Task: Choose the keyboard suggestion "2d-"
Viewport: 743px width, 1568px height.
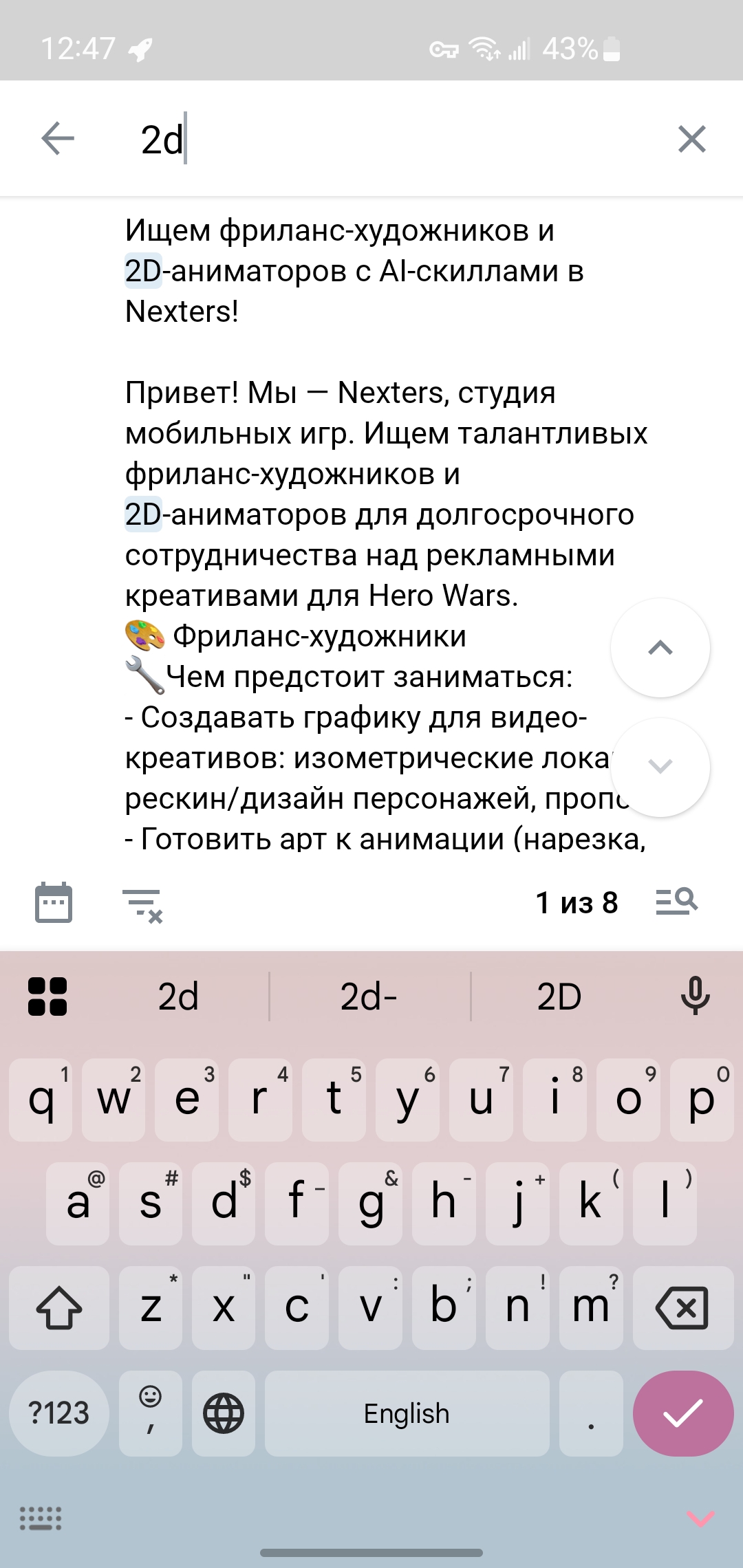Action: click(x=369, y=997)
